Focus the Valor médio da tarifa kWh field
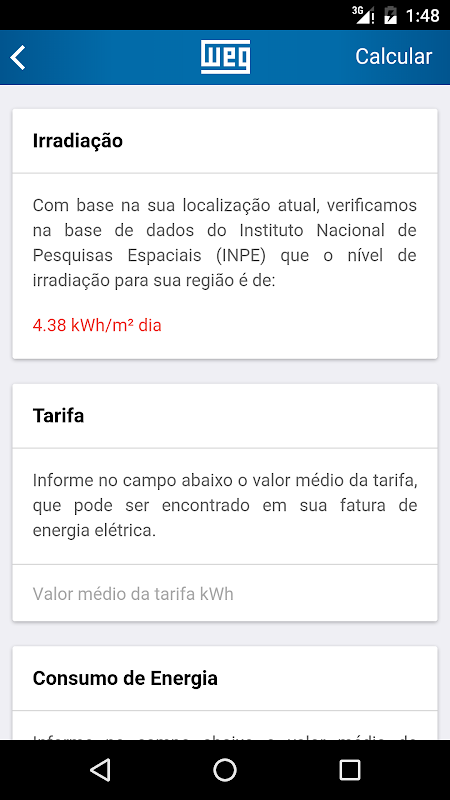Screen dimensions: 450x800 click(225, 594)
